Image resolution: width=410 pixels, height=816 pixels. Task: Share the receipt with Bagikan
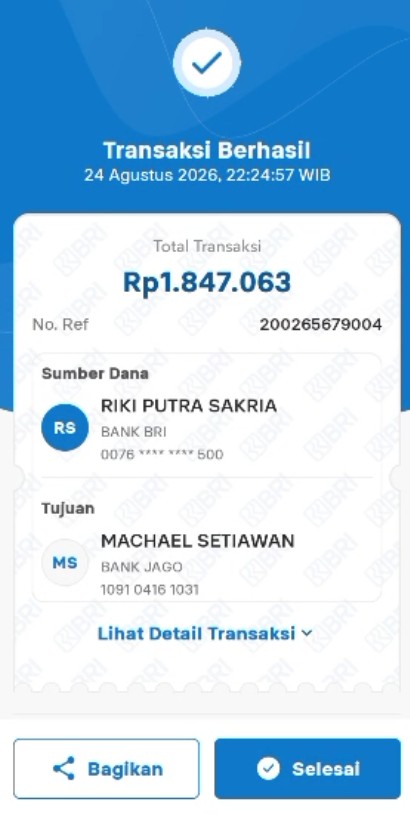pyautogui.click(x=106, y=769)
